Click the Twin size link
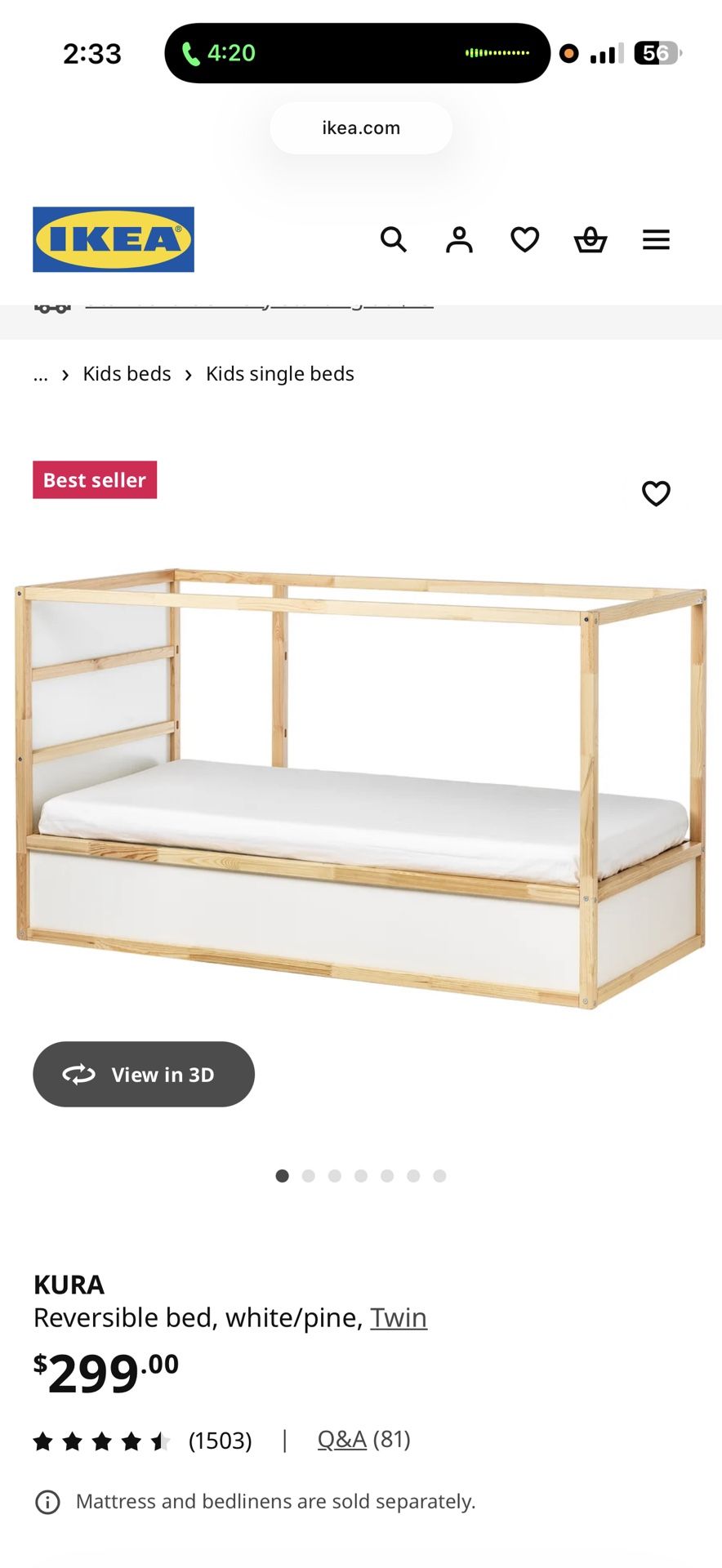Image resolution: width=722 pixels, height=1568 pixels. click(398, 1317)
